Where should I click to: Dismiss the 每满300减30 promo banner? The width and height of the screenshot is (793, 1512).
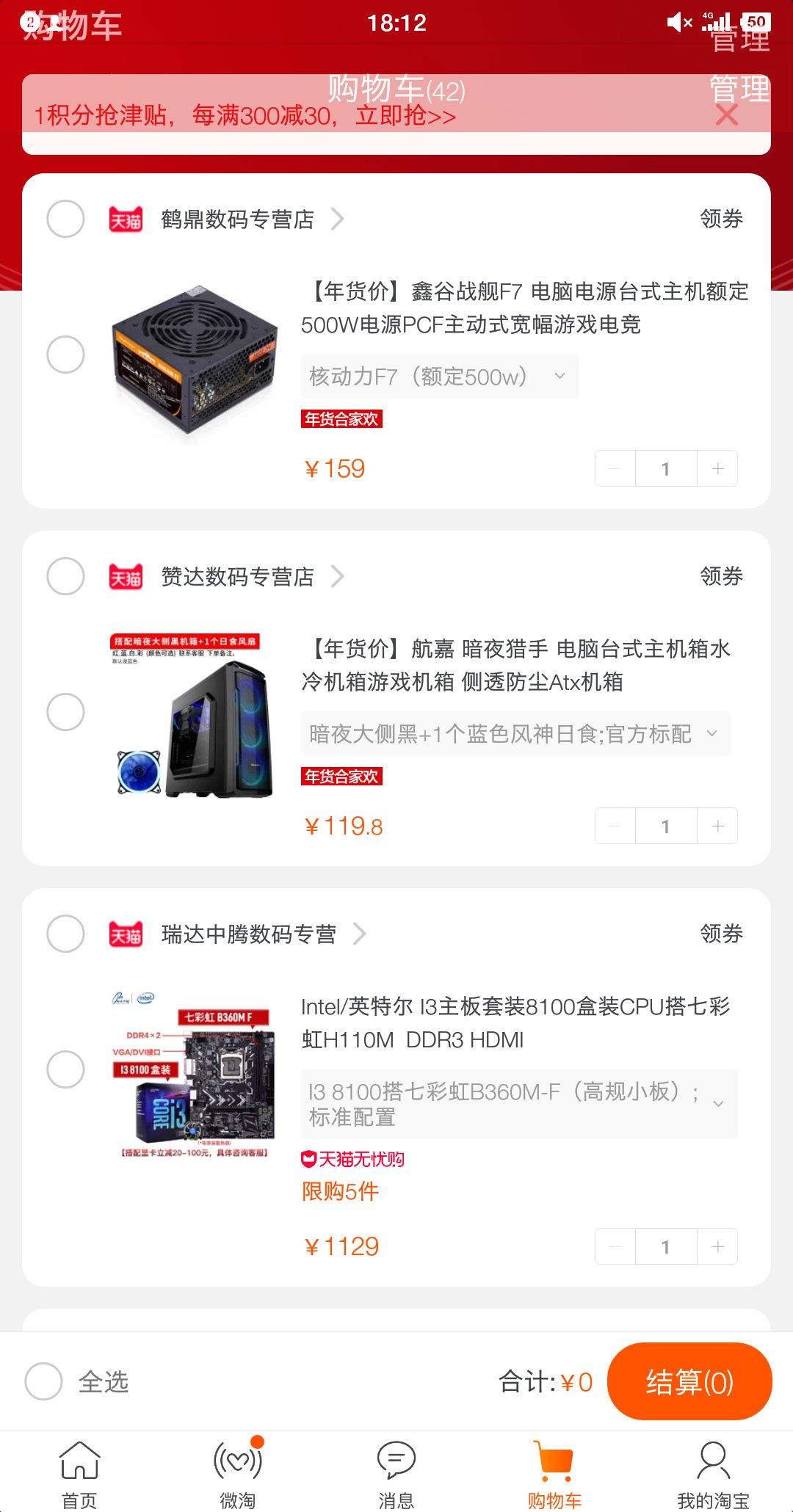point(726,115)
